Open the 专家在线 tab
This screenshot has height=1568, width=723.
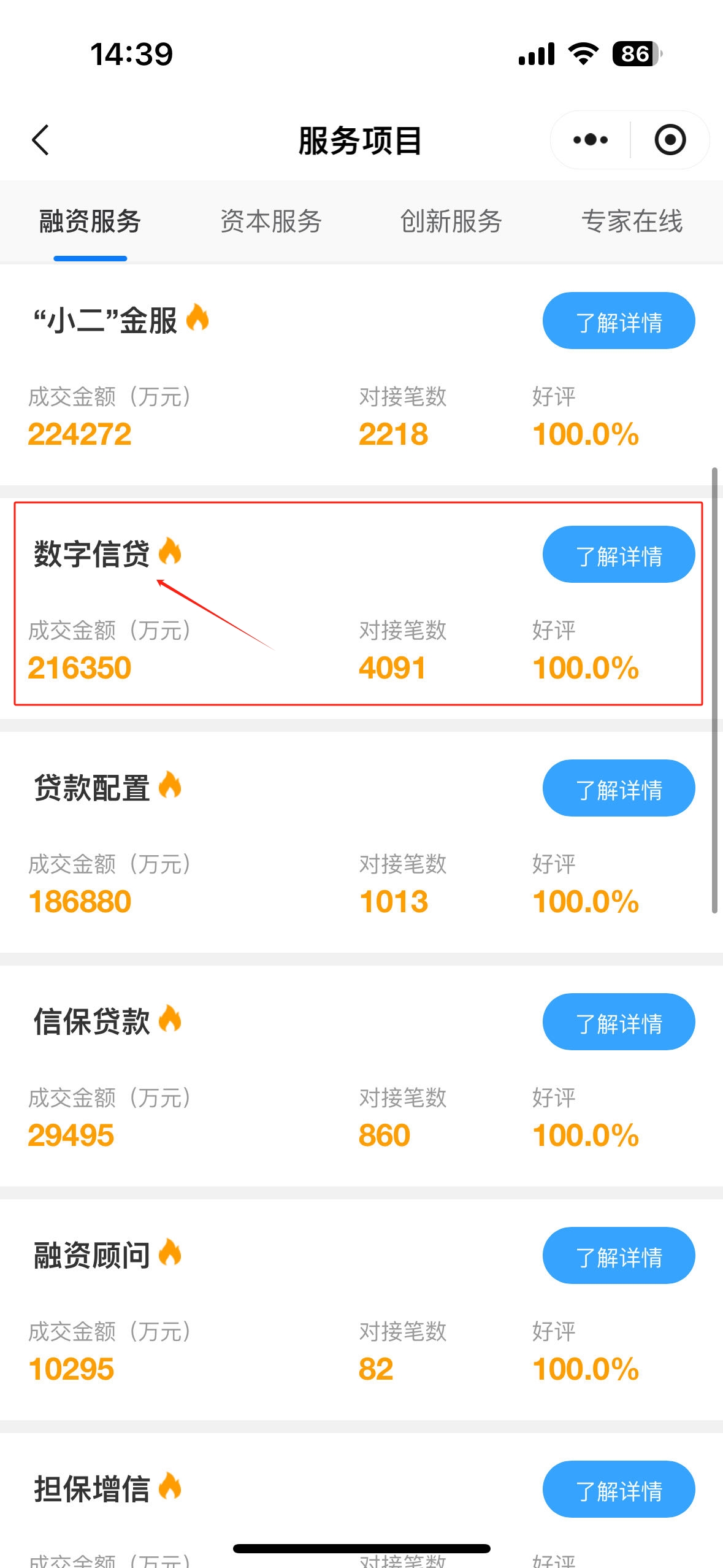632,221
